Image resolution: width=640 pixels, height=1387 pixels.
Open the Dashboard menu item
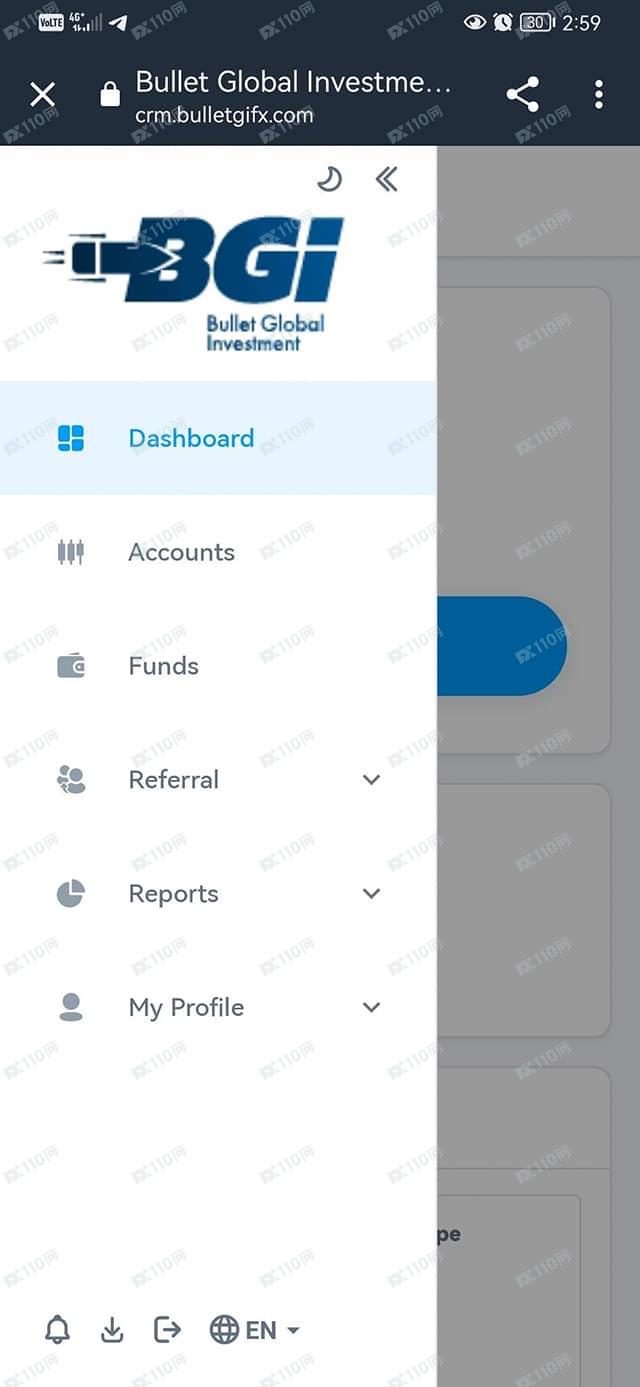click(218, 438)
